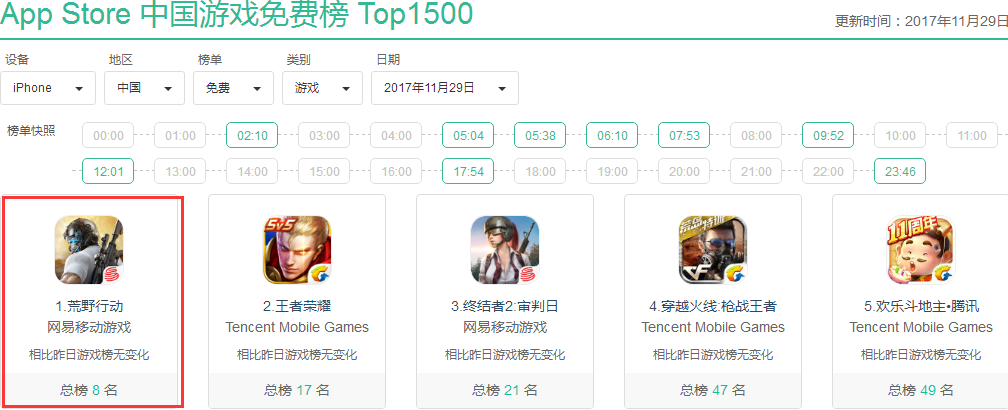Open the 王者荣耀 game card
Image resolution: width=1008 pixels, height=410 pixels.
297,302
